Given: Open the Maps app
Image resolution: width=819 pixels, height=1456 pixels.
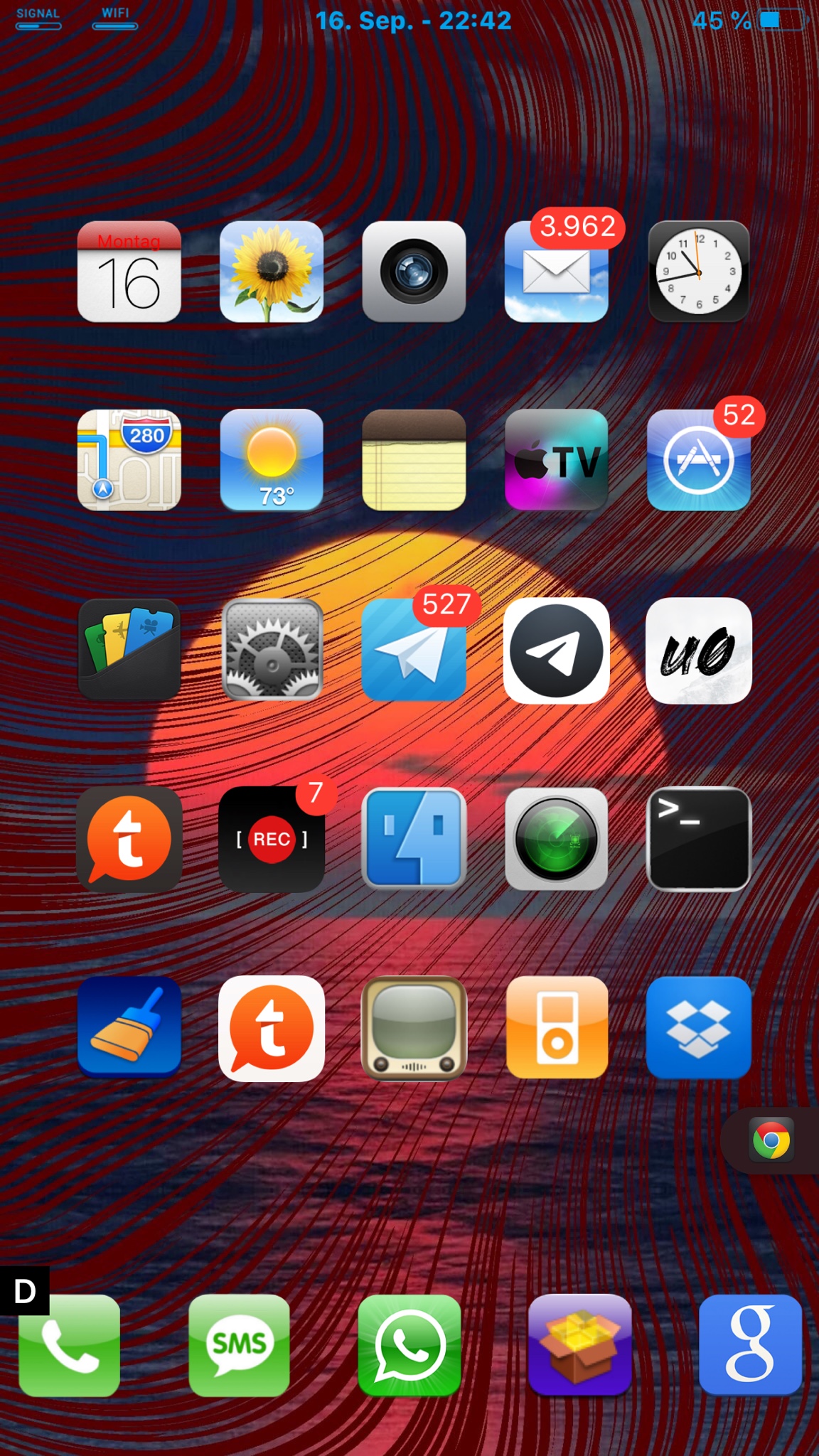Looking at the screenshot, I should coord(129,460).
